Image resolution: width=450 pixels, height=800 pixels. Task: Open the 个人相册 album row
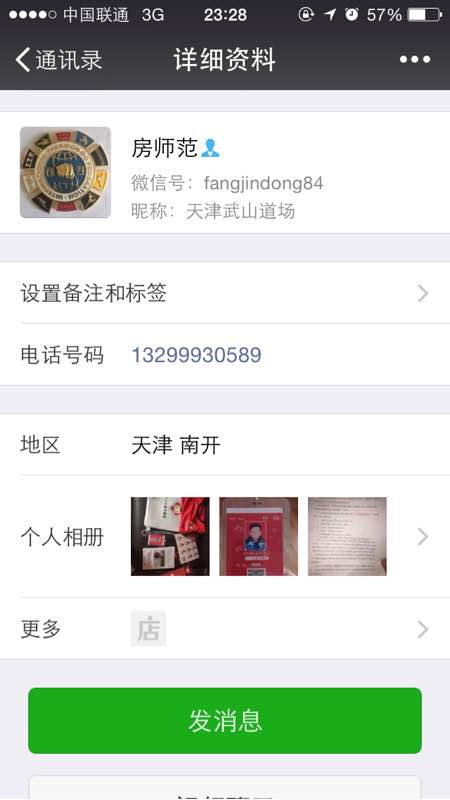click(225, 537)
